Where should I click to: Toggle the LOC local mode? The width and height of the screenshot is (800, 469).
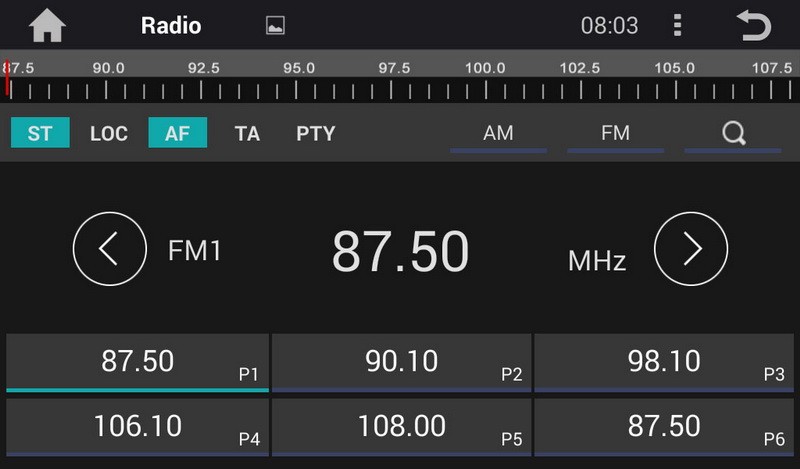pos(109,133)
